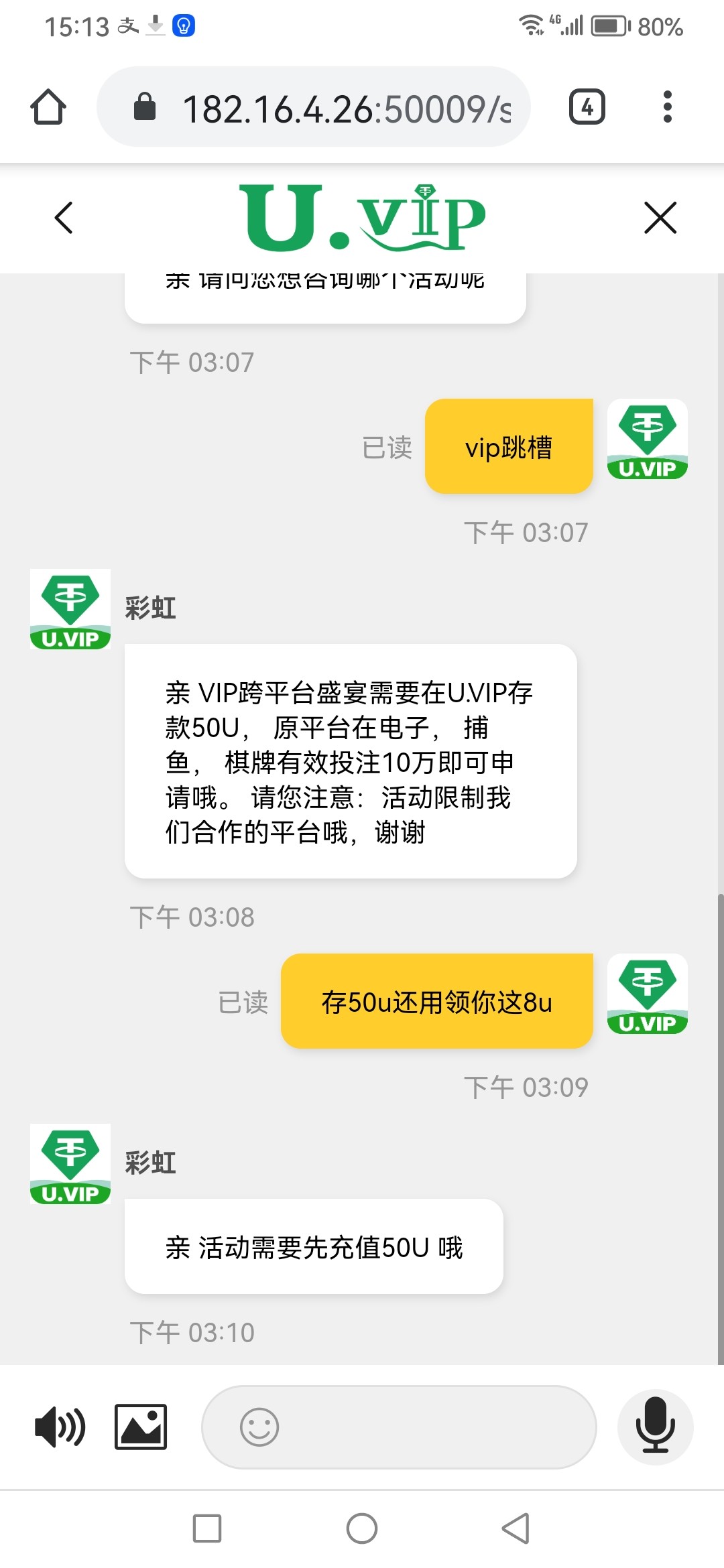Viewport: 724px width, 1568px height.
Task: Close the U.VIP chat window
Action: (x=660, y=218)
